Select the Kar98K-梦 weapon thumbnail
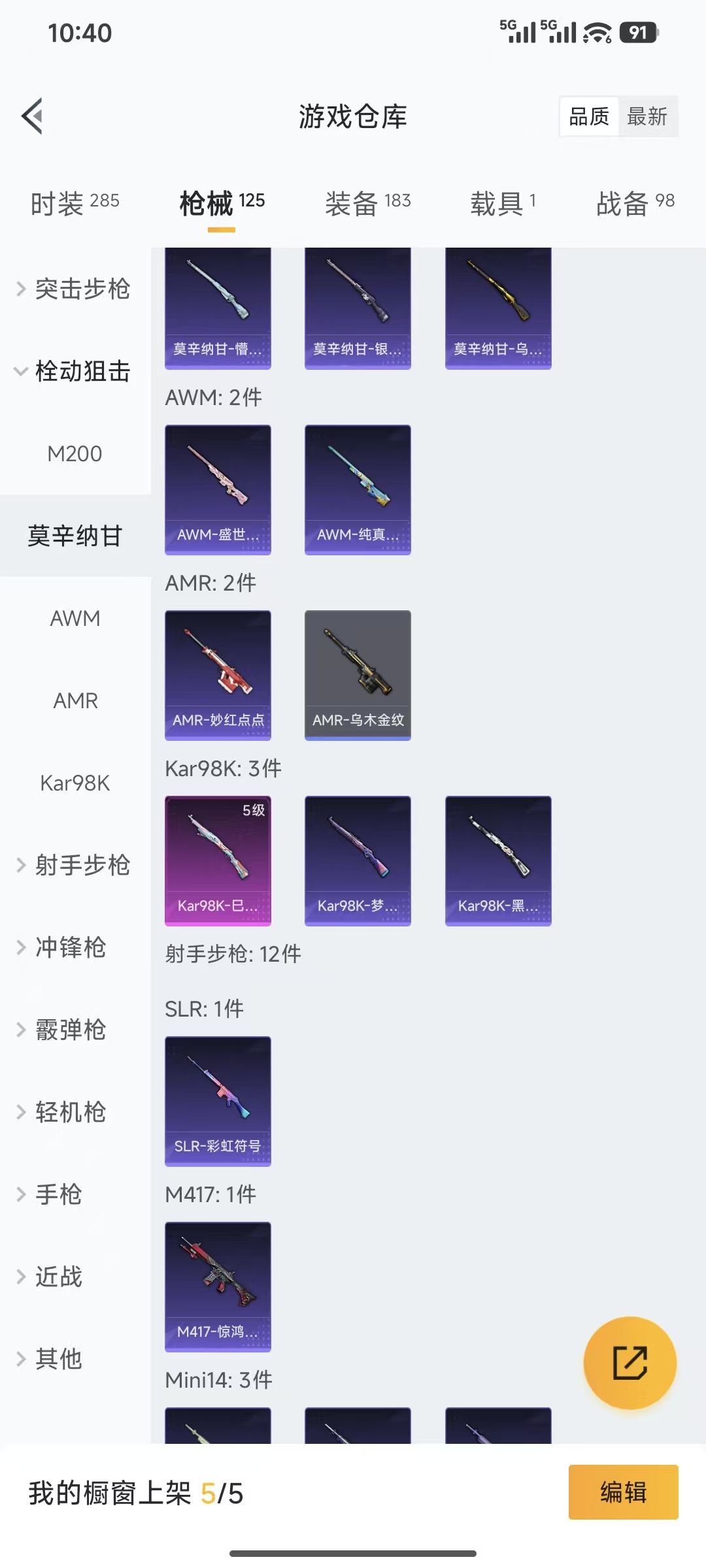 coord(358,860)
